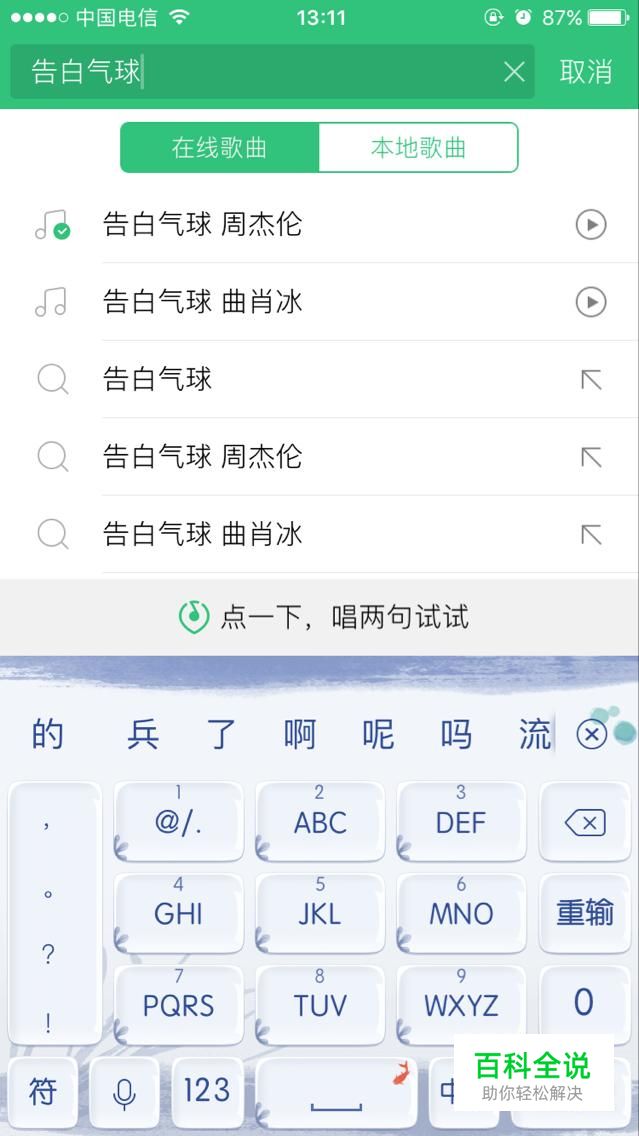639x1136 pixels.
Task: Clear the search text with the X icon
Action: [514, 72]
